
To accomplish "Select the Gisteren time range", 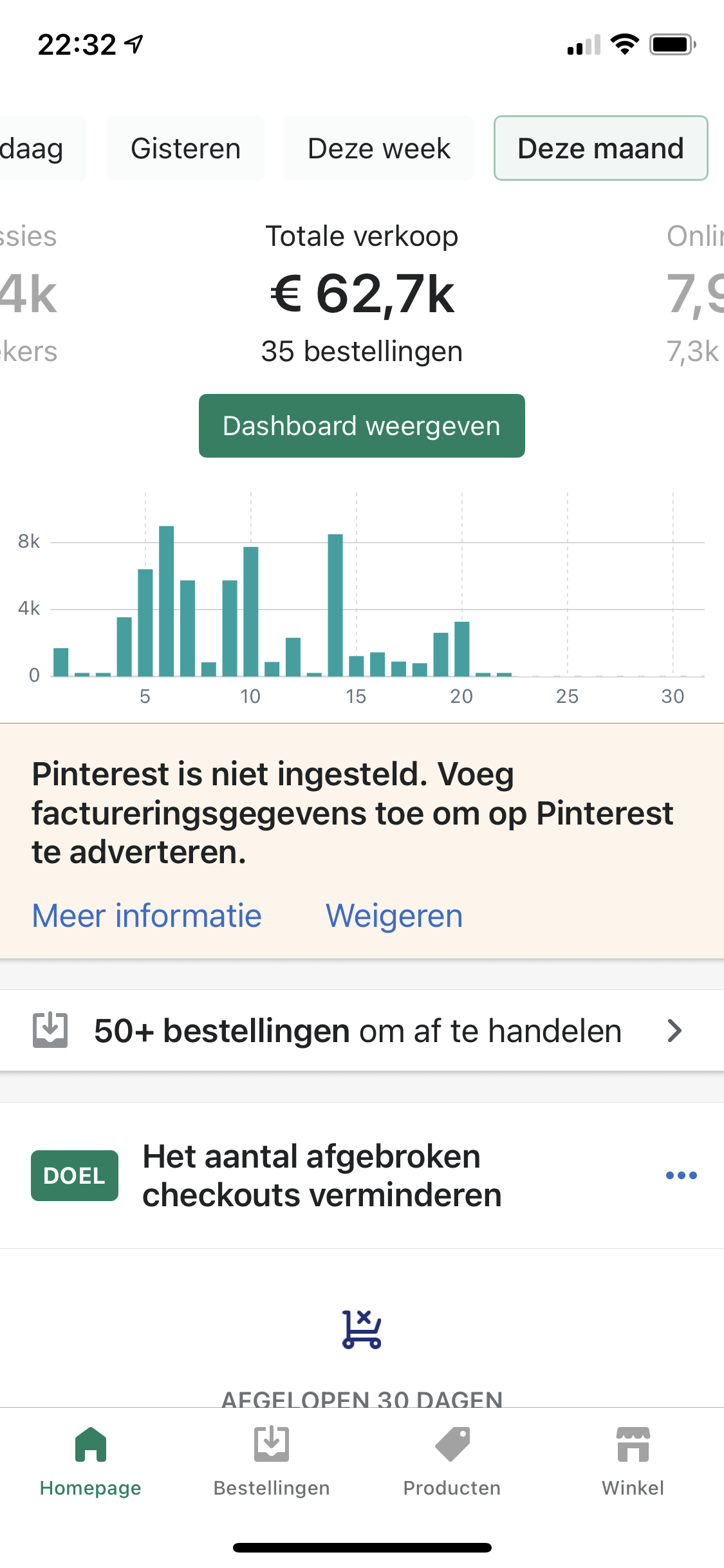I will pos(185,149).
